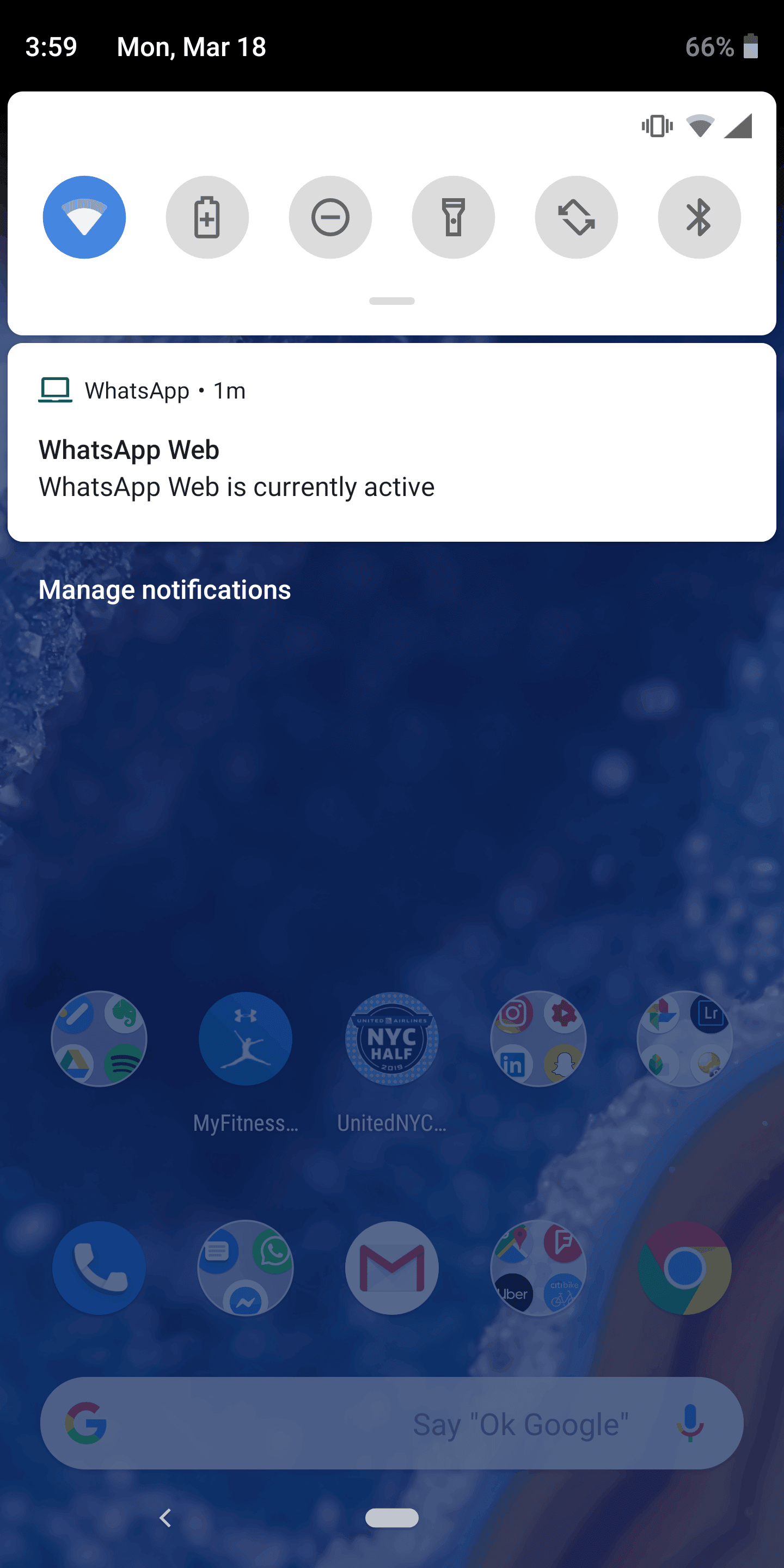Tap the home pill button

(391, 1517)
